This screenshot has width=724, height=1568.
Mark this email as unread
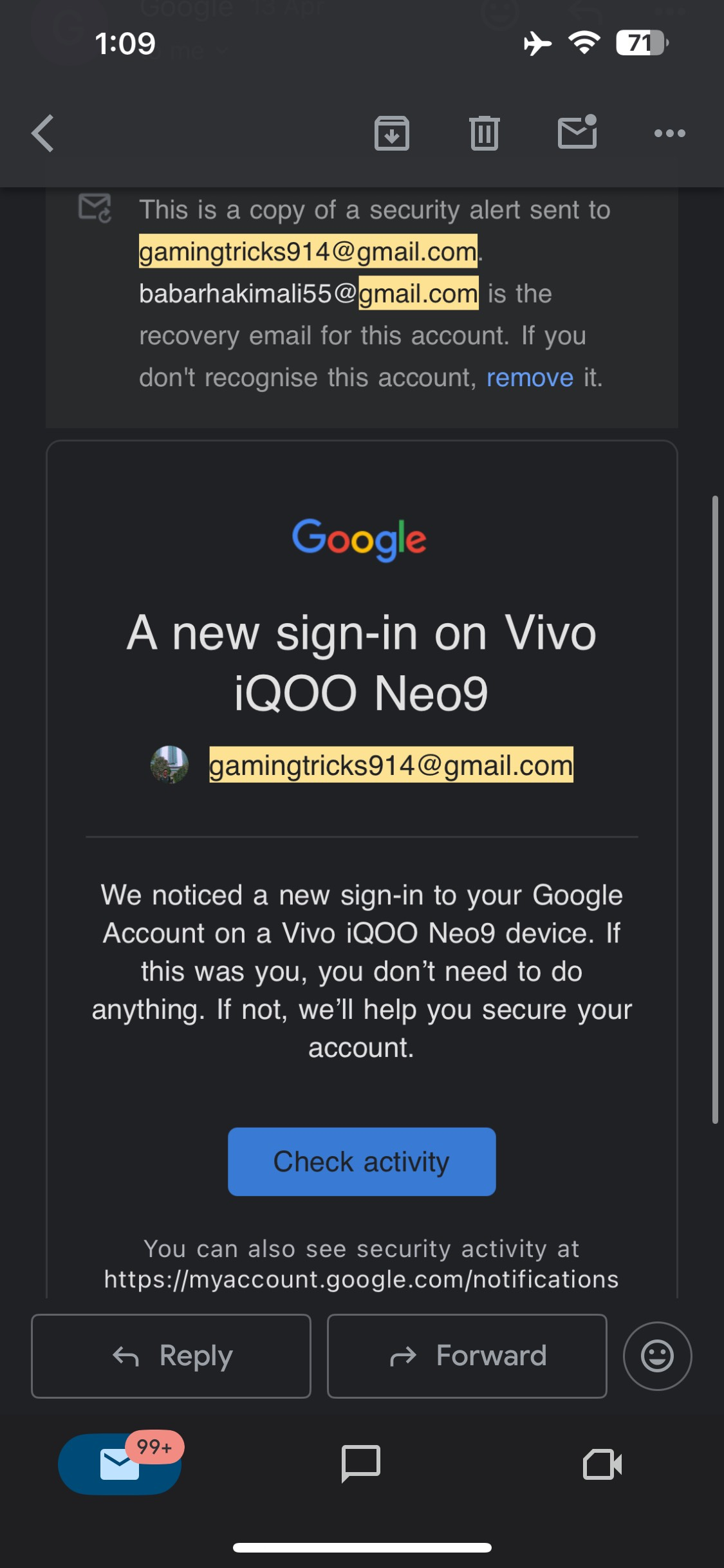577,132
